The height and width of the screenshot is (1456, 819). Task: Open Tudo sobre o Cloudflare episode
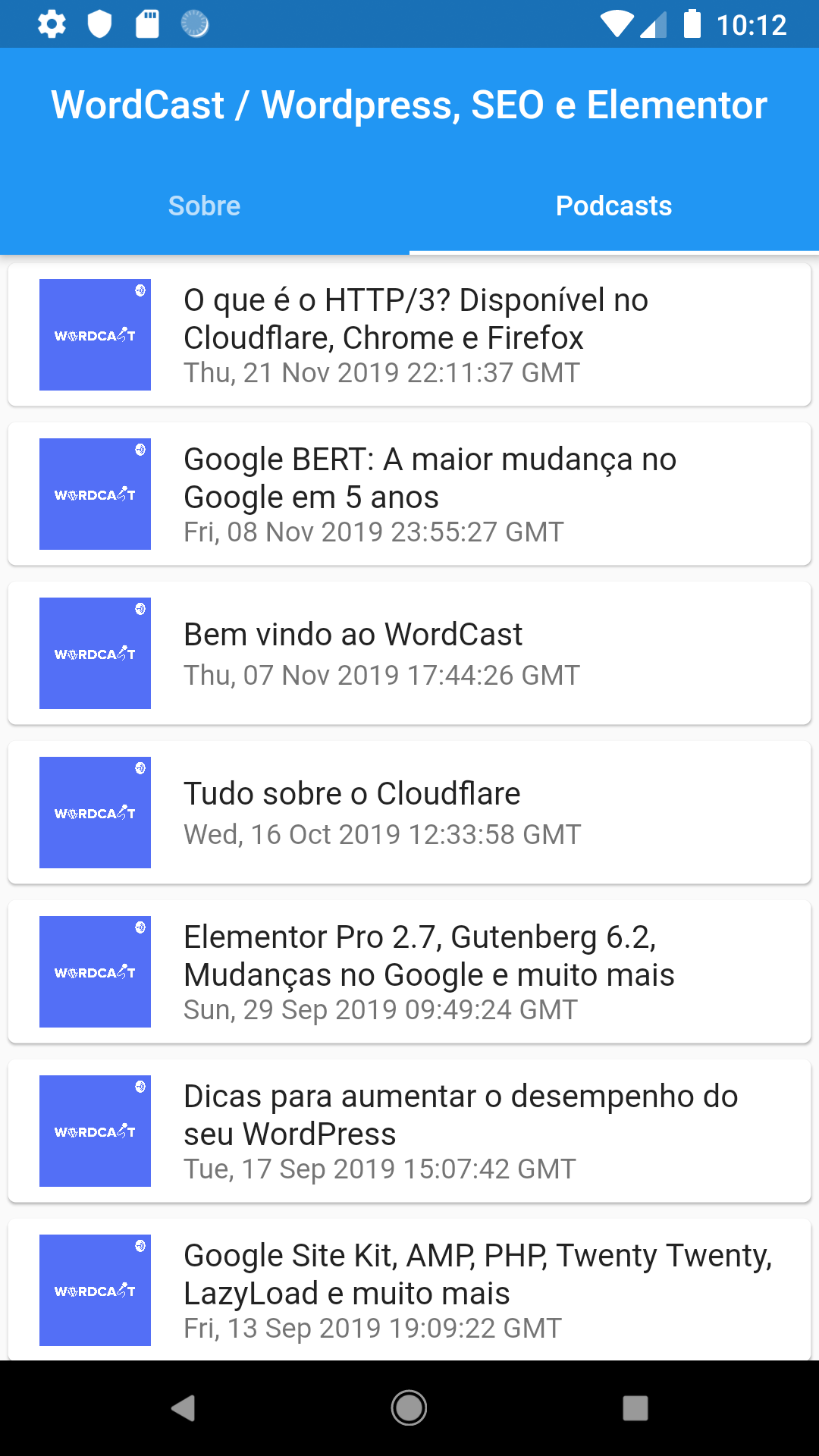pos(409,813)
